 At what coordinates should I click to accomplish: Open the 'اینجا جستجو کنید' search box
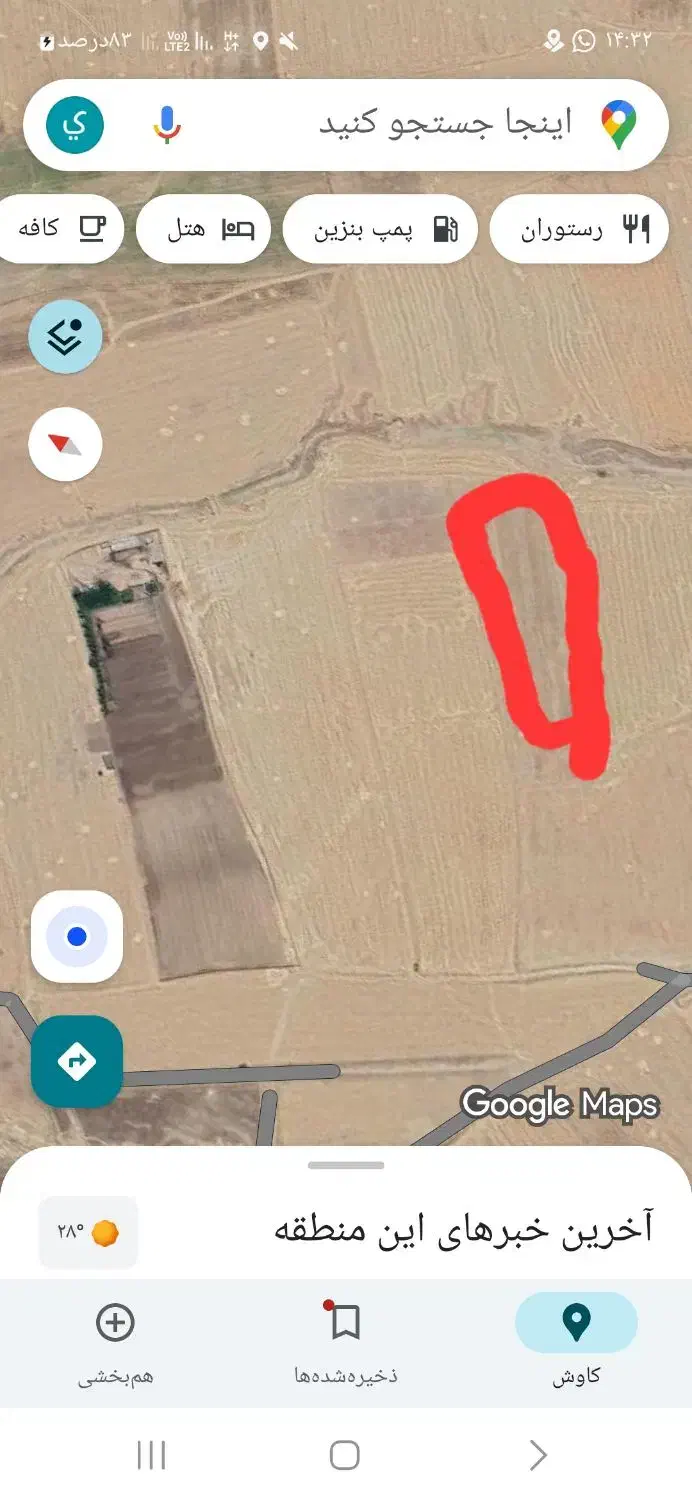coord(440,124)
